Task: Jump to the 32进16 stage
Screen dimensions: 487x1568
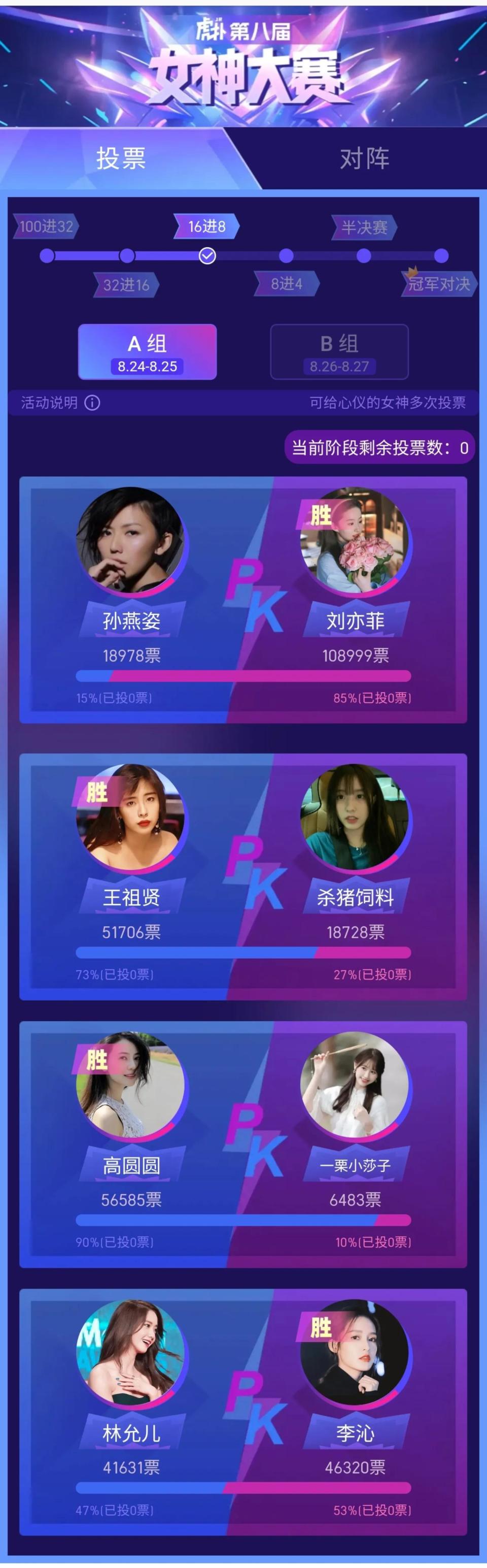Action: (x=126, y=284)
